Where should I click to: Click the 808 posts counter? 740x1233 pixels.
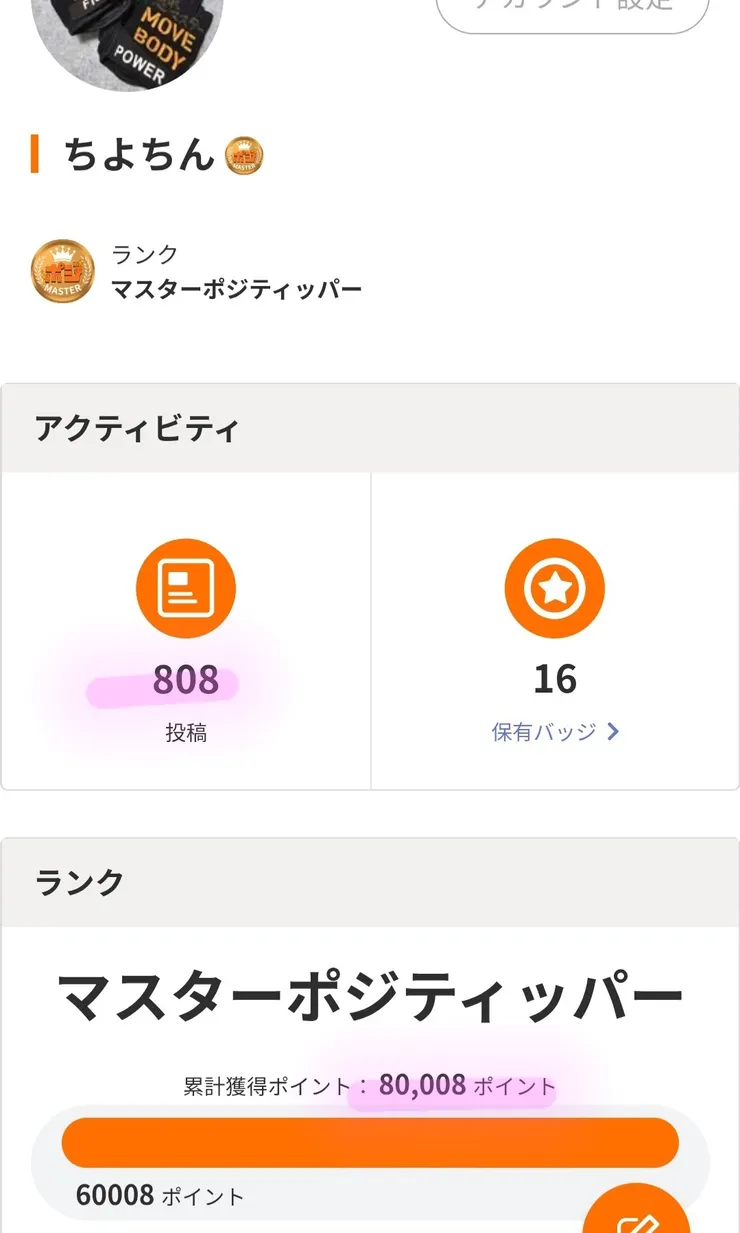185,680
